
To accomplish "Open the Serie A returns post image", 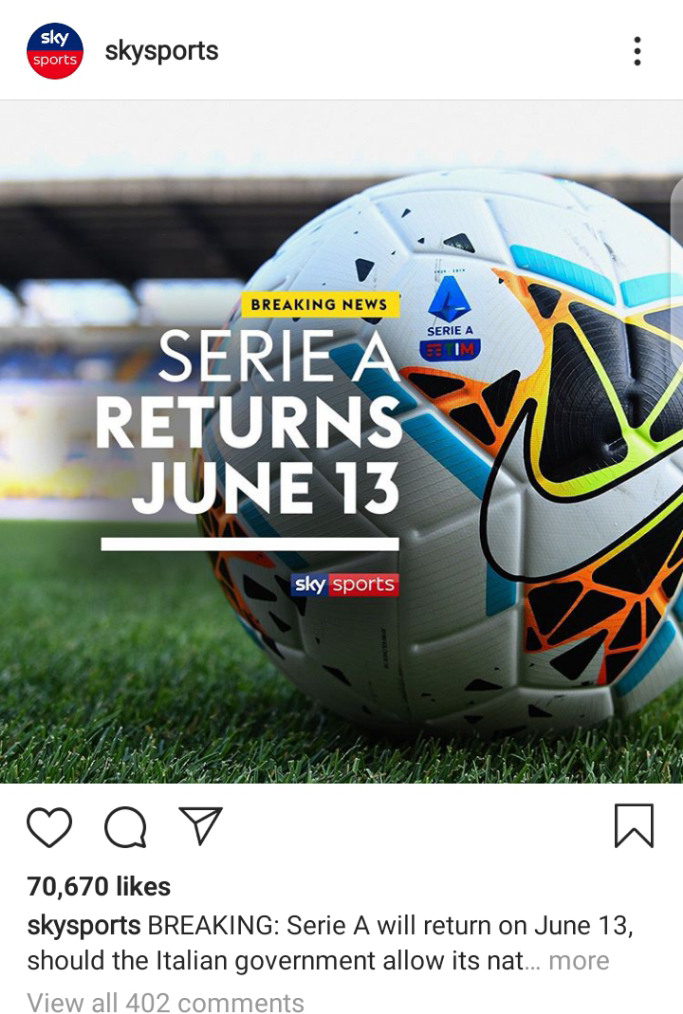I will pyautogui.click(x=341, y=440).
